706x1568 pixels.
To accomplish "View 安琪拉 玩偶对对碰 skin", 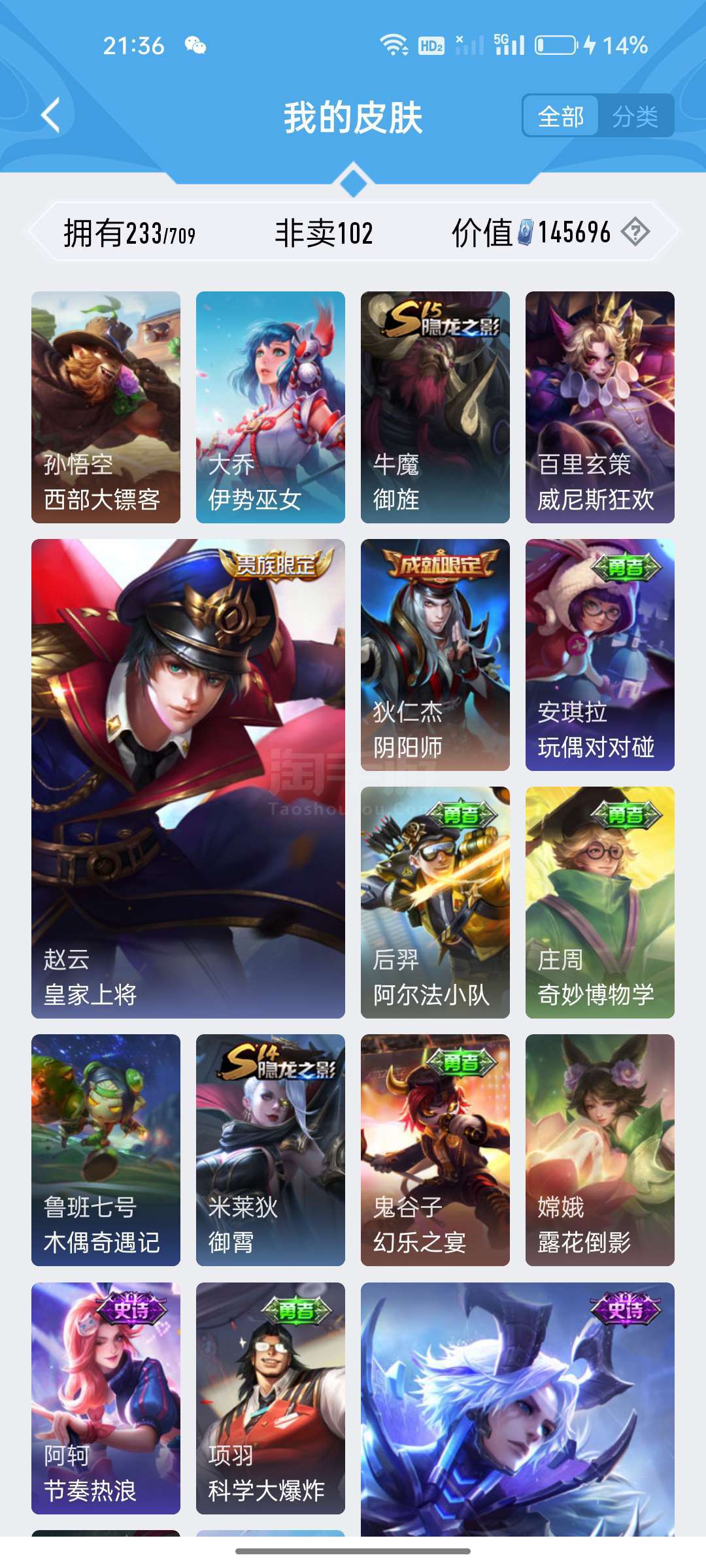I will tap(600, 655).
